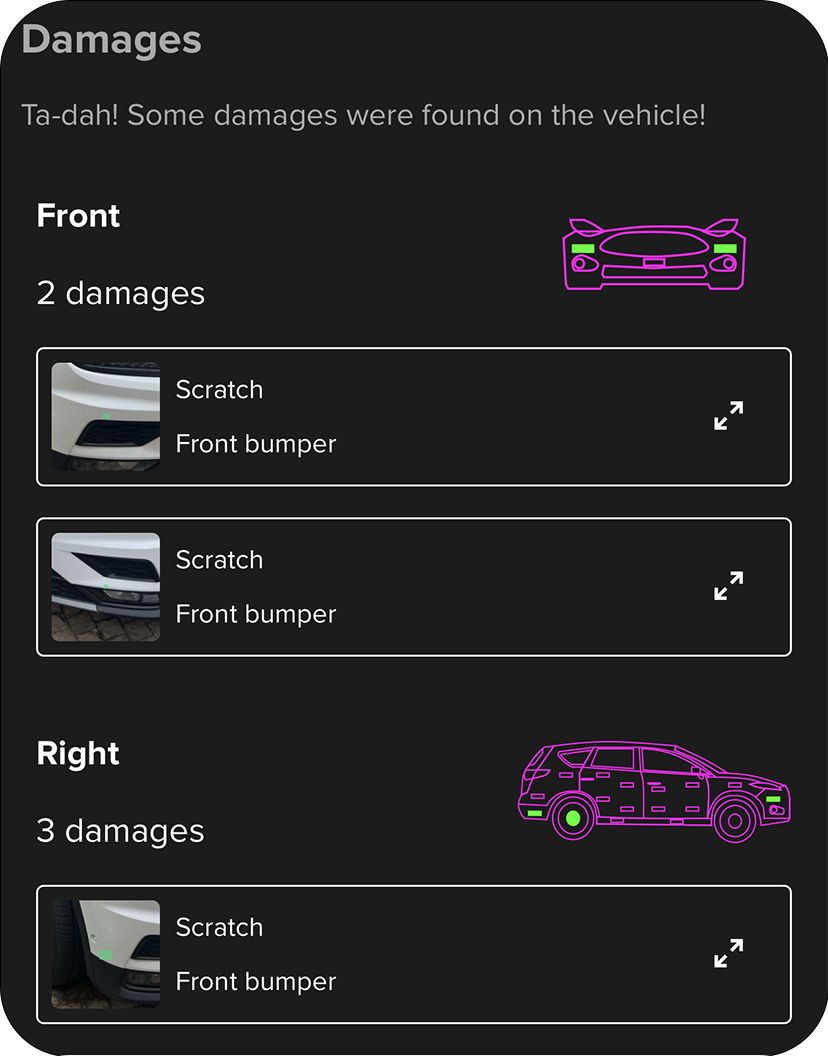828x1056 pixels.
Task: Select the Front section header
Action: pos(78,216)
